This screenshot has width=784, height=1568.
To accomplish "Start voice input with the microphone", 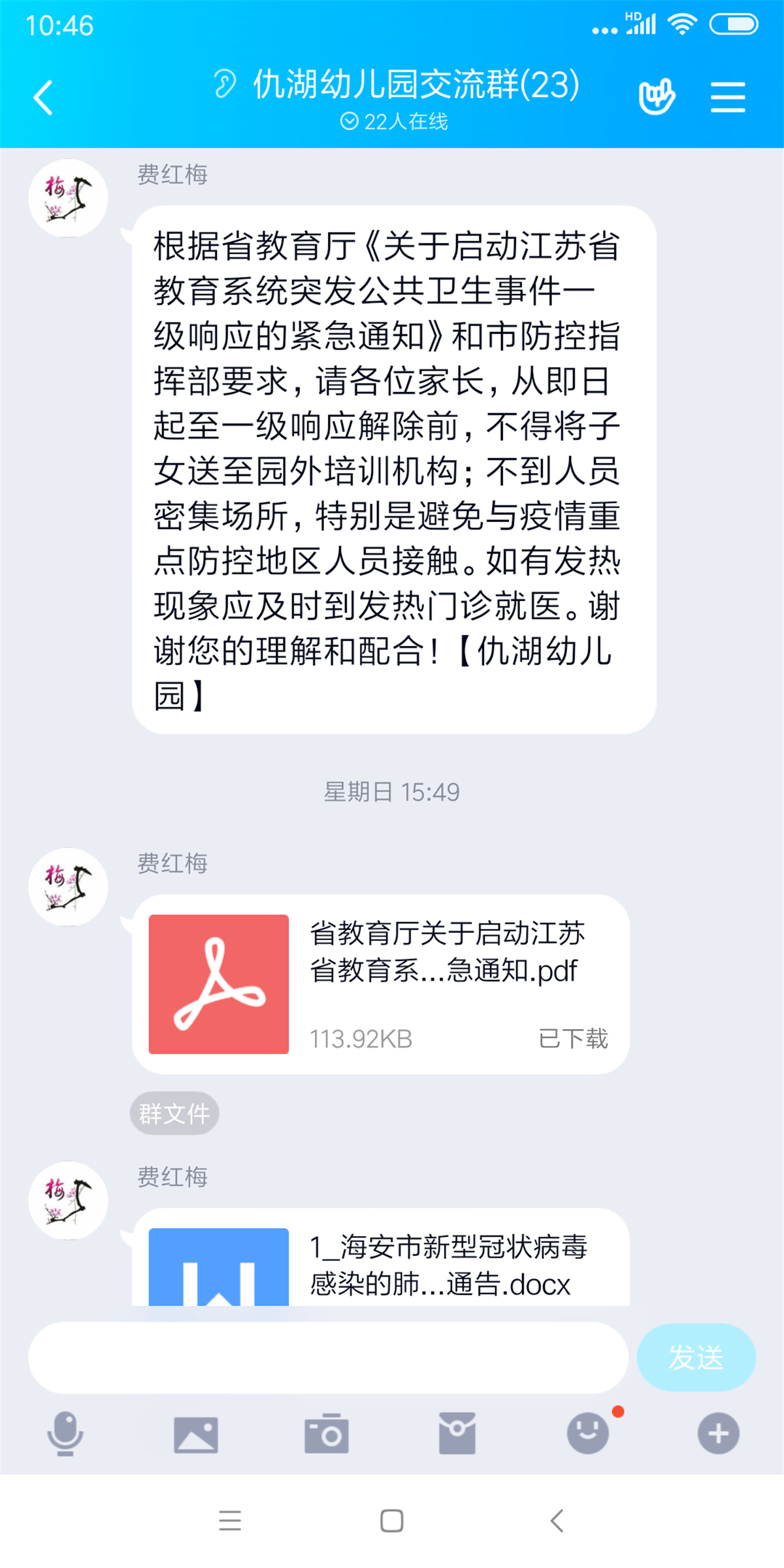I will point(65,1433).
